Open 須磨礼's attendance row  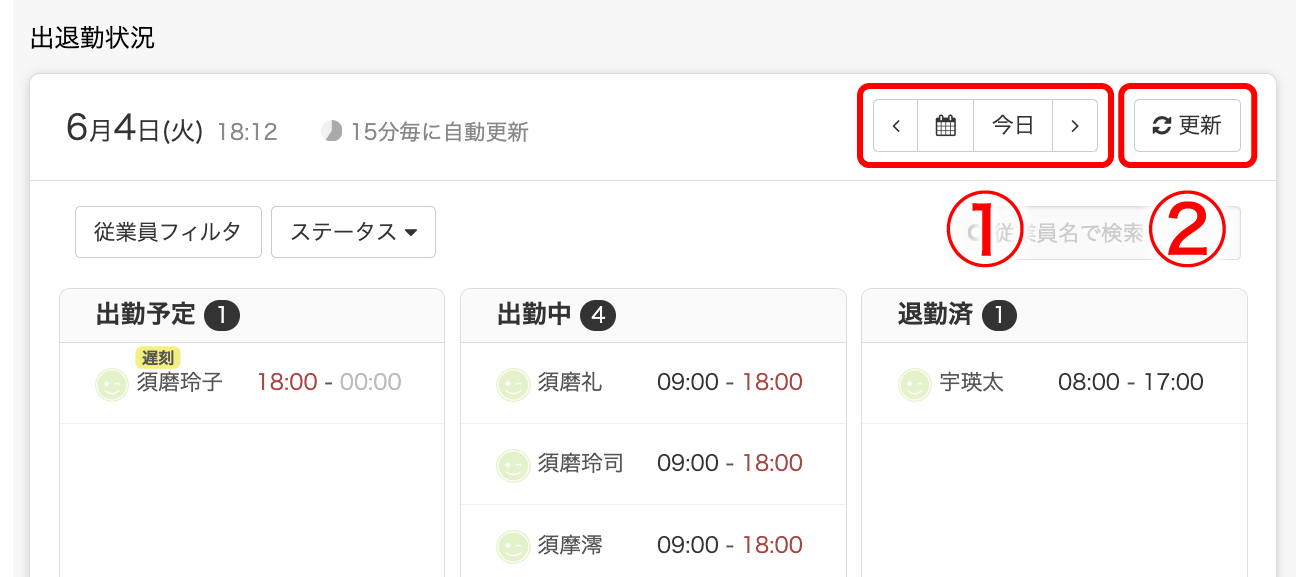(x=652, y=383)
